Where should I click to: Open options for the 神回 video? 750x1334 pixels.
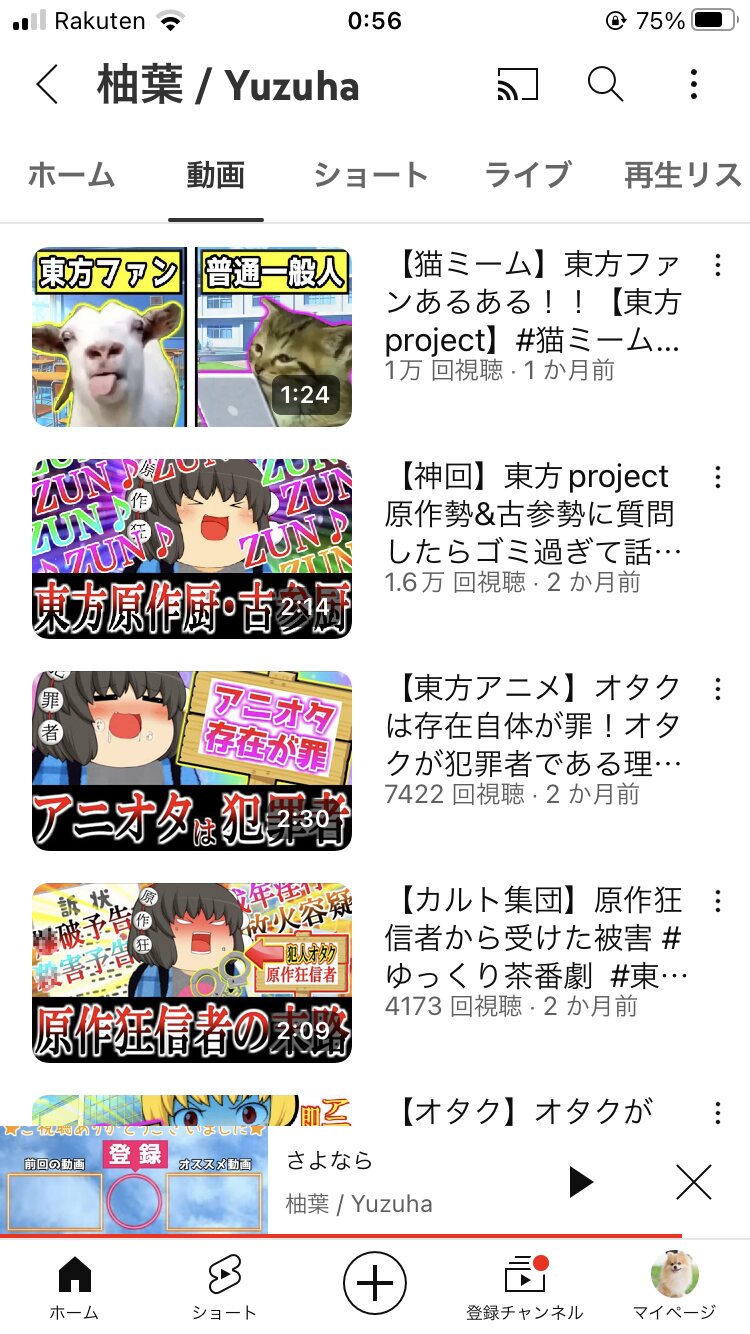(x=717, y=477)
